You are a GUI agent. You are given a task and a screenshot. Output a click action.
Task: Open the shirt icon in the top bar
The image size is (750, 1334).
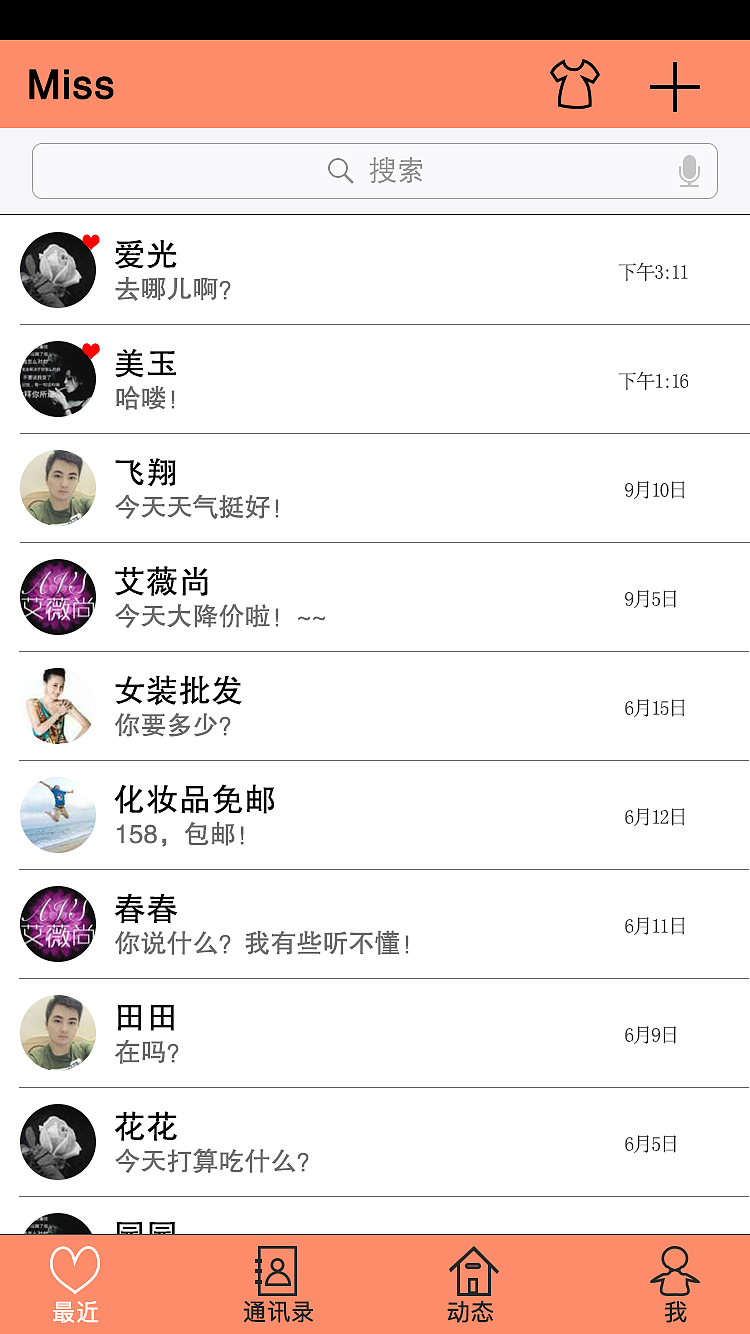click(x=575, y=85)
